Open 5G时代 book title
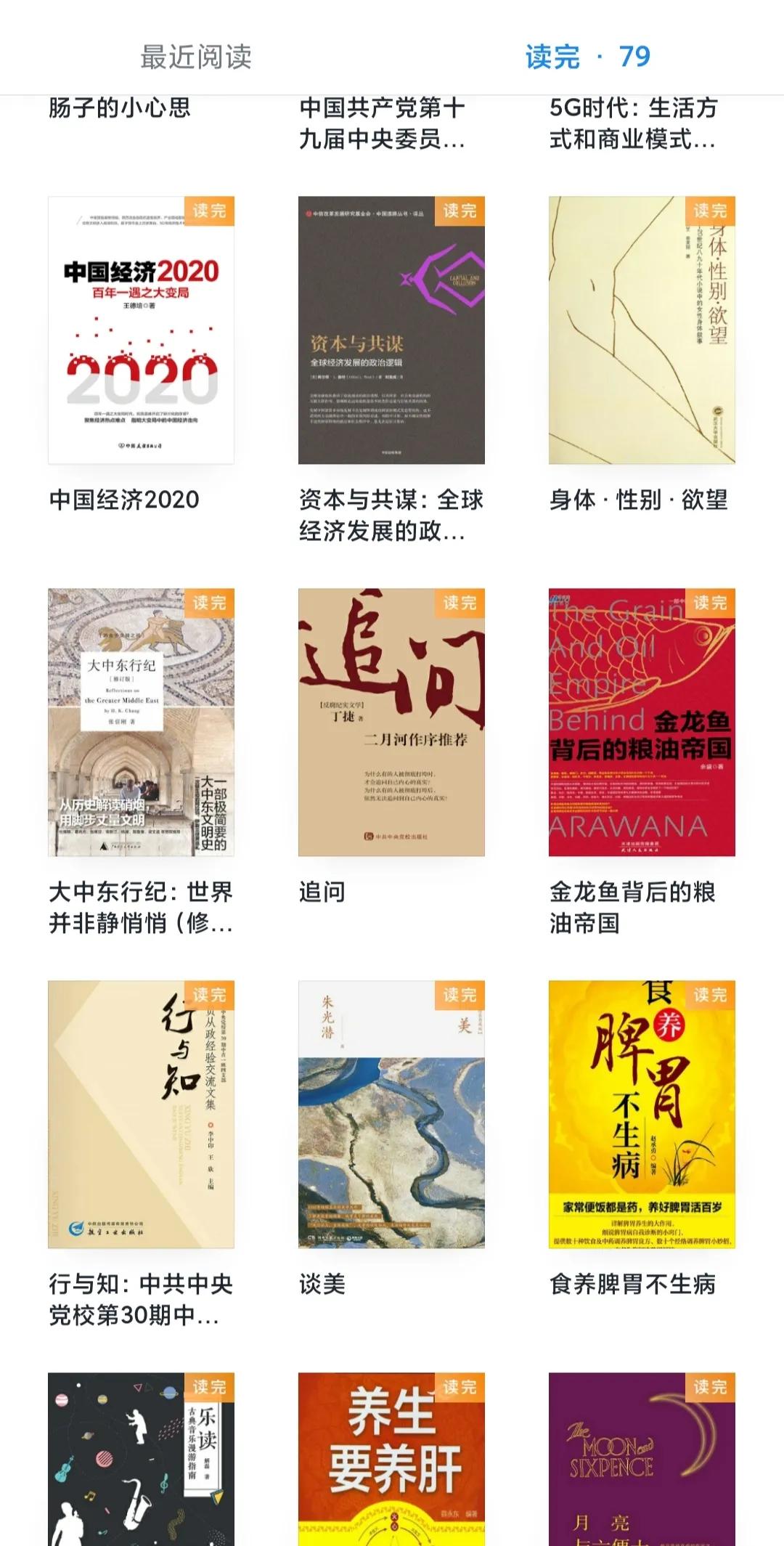 pyautogui.click(x=632, y=123)
